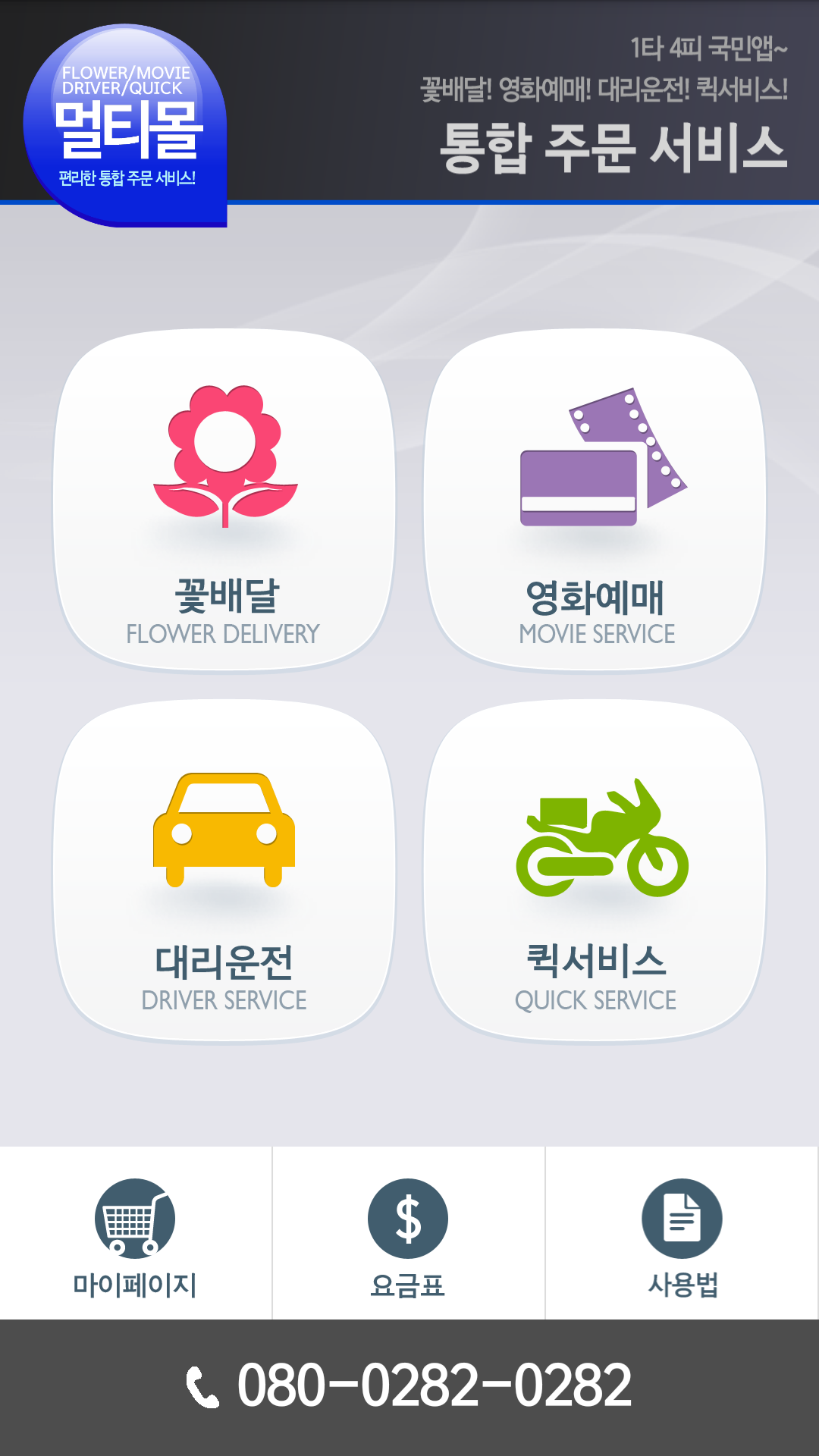This screenshot has height=1456, width=819.
Task: Choose the 퀵서비스 Quick Service tile
Action: 595,871
